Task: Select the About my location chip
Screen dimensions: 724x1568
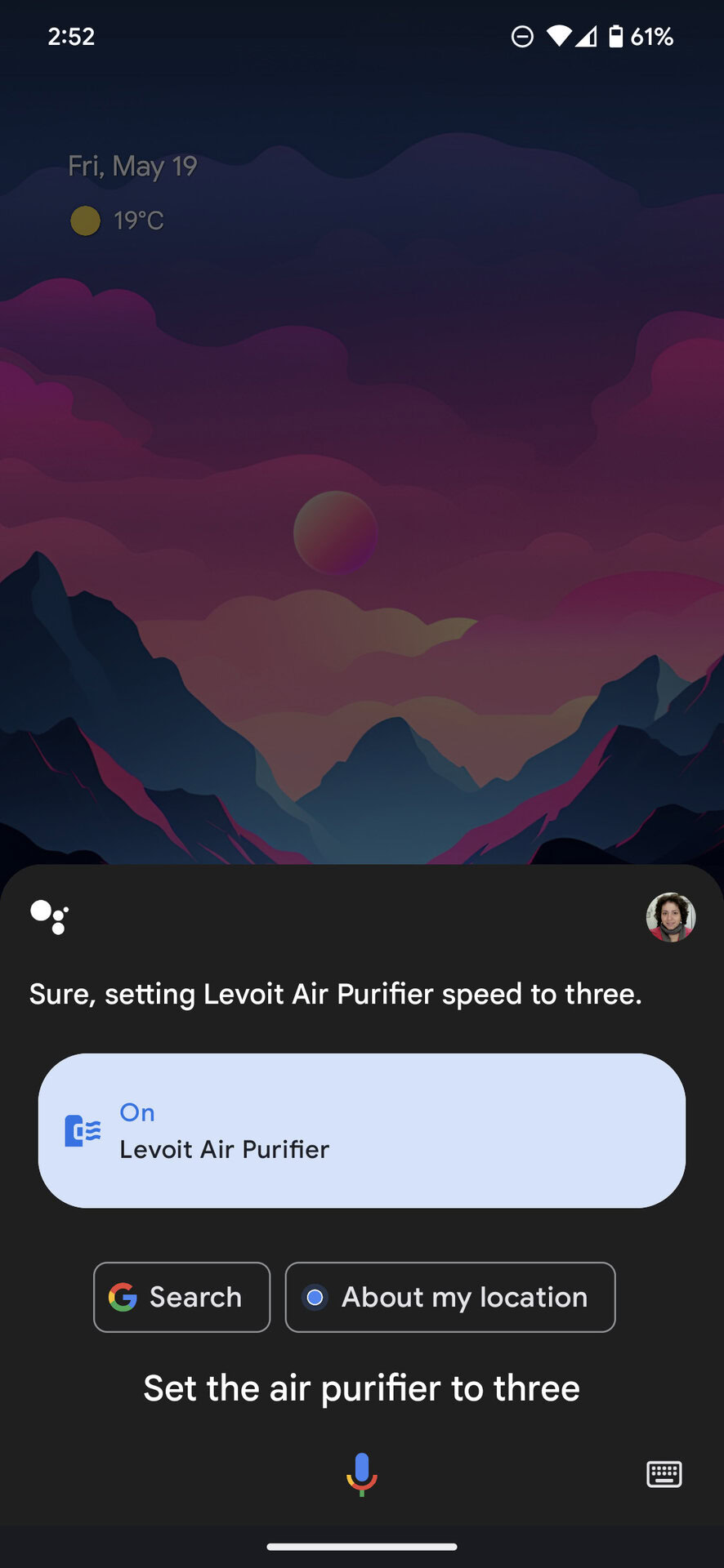Action: click(x=449, y=1297)
